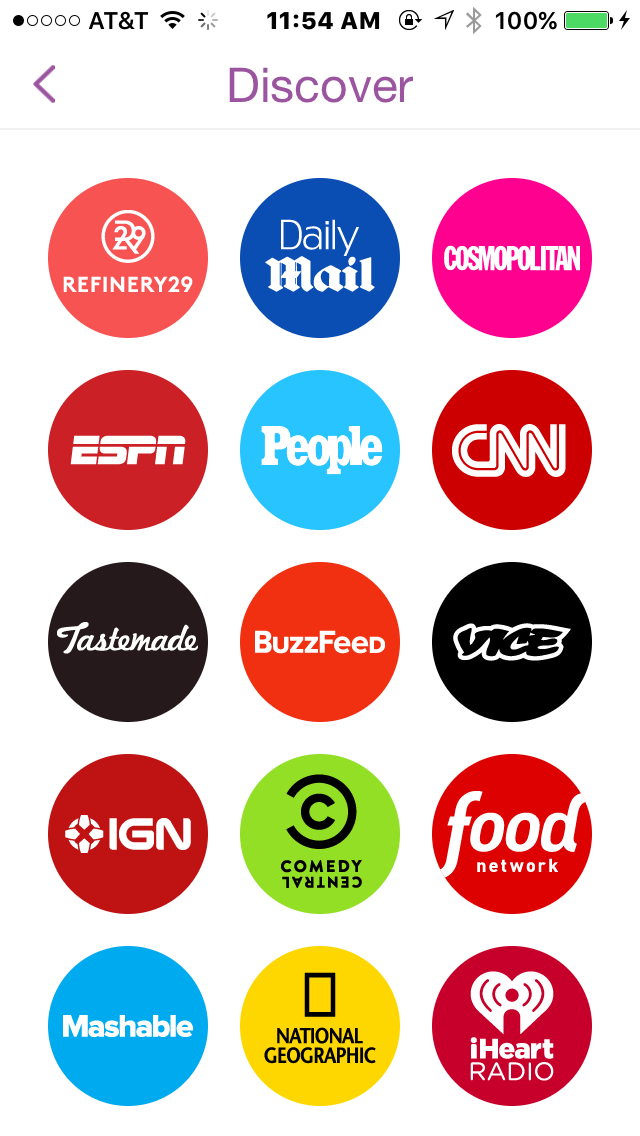The width and height of the screenshot is (640, 1136).
Task: Go back using the purple arrow
Action: click(x=44, y=85)
